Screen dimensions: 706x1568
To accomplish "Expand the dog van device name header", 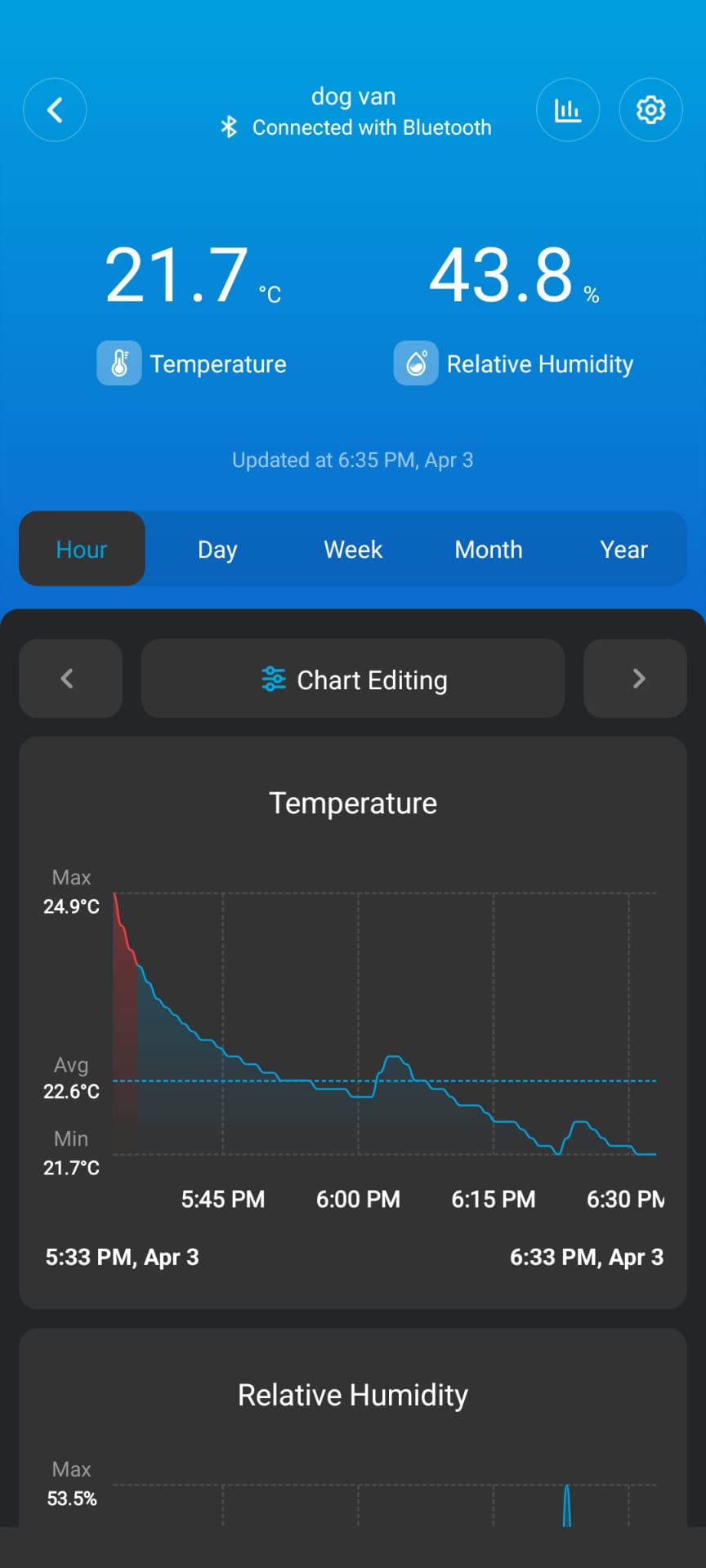I will pos(353,96).
